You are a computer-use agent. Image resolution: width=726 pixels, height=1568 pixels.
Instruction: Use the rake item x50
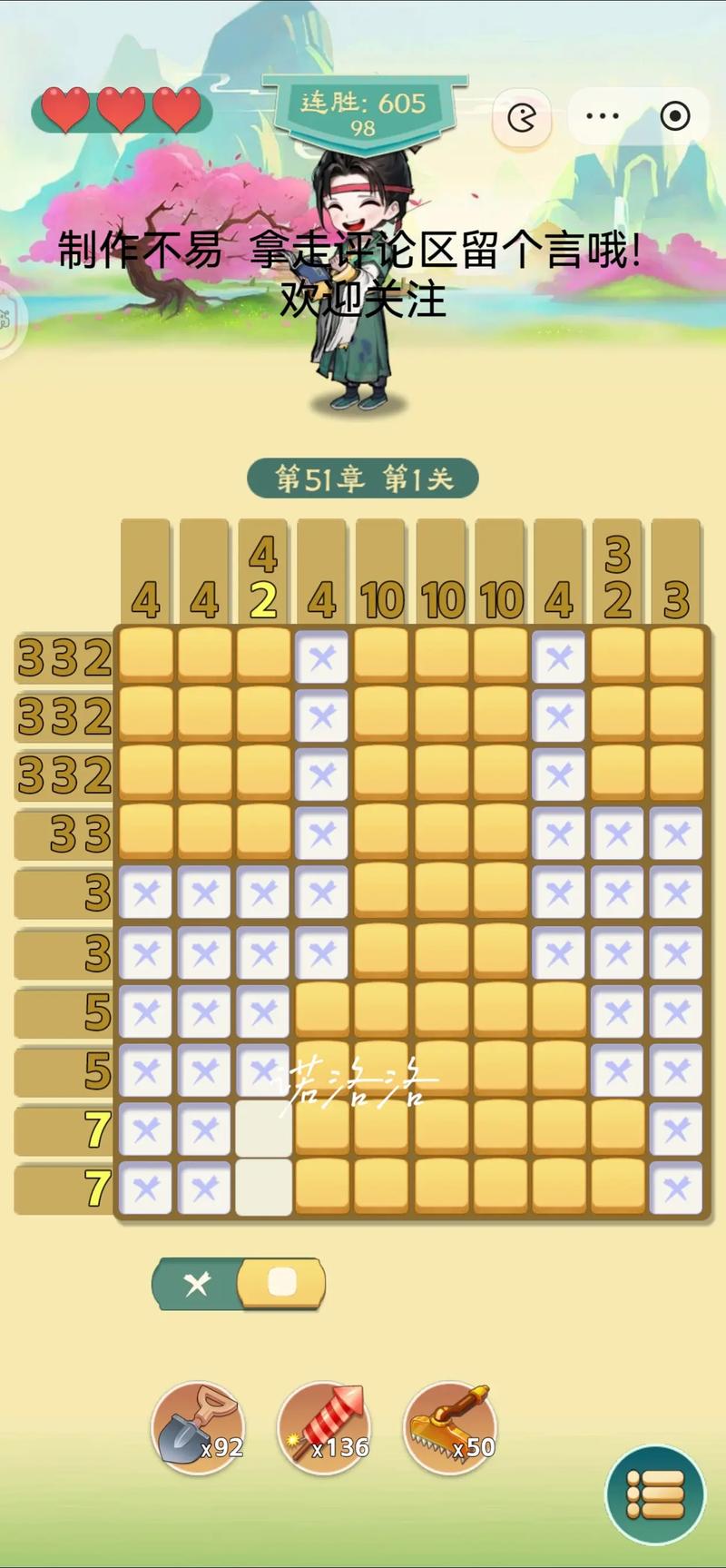(450, 1428)
